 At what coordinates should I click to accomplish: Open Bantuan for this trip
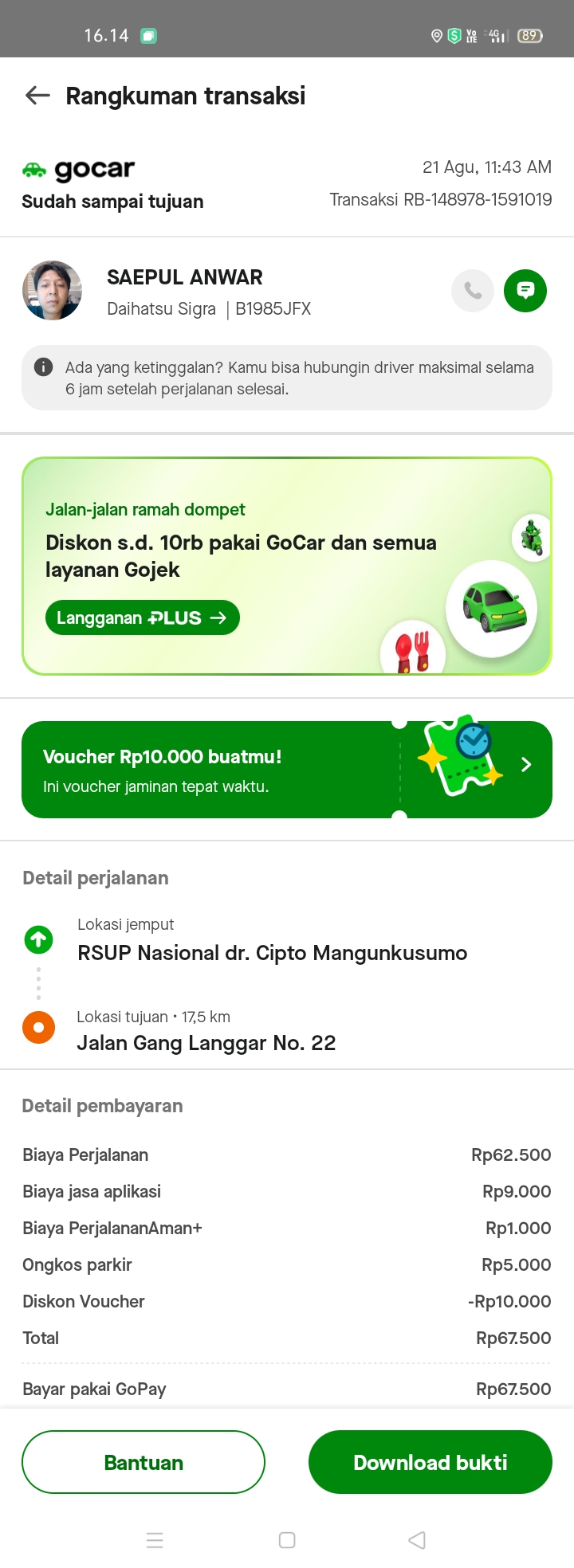[x=143, y=1462]
